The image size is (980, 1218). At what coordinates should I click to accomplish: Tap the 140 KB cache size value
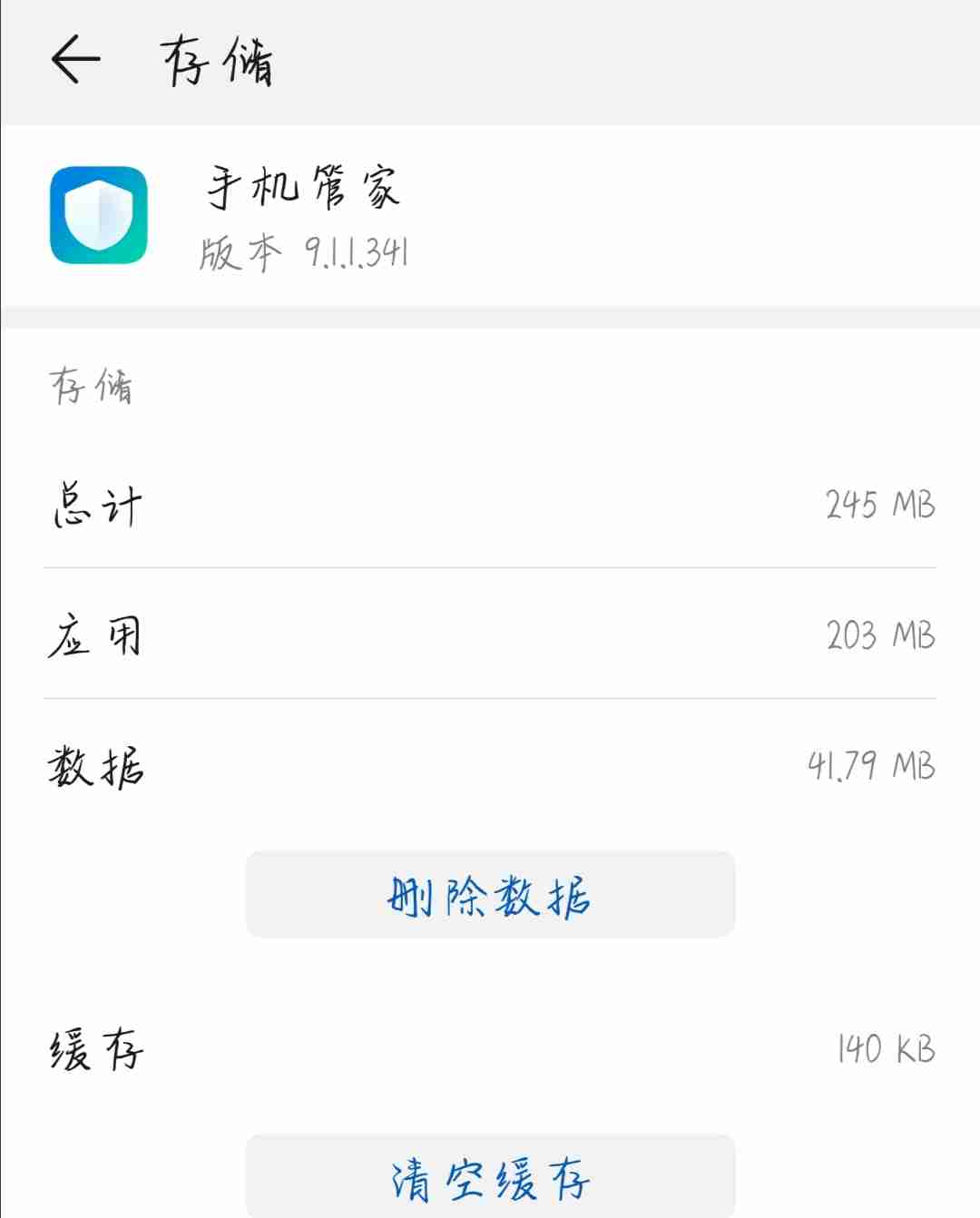pos(882,1050)
